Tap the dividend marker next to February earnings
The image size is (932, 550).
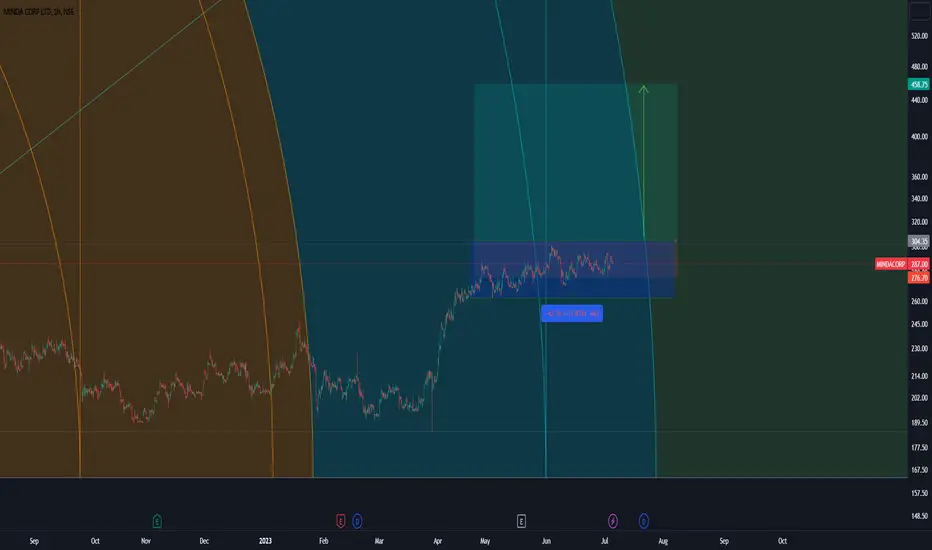(357, 521)
